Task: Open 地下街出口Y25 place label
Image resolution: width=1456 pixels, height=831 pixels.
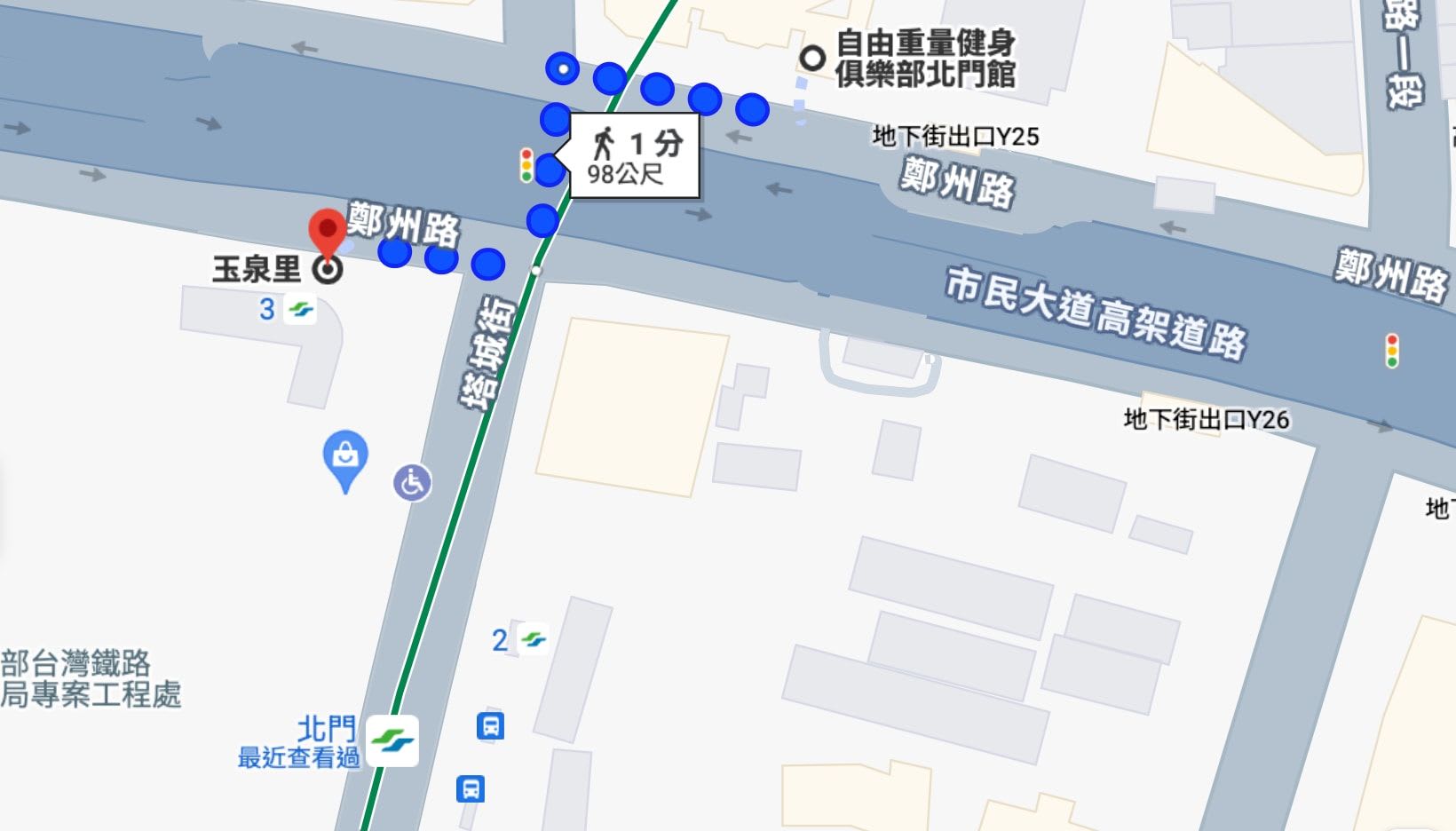Action: (x=955, y=136)
